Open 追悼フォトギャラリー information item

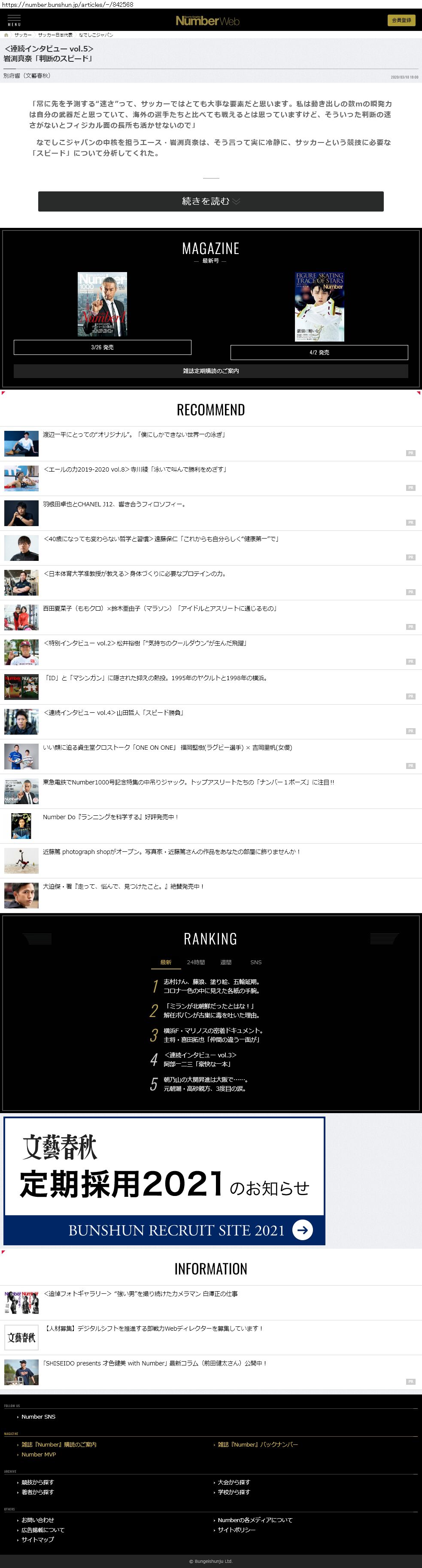[141, 1293]
